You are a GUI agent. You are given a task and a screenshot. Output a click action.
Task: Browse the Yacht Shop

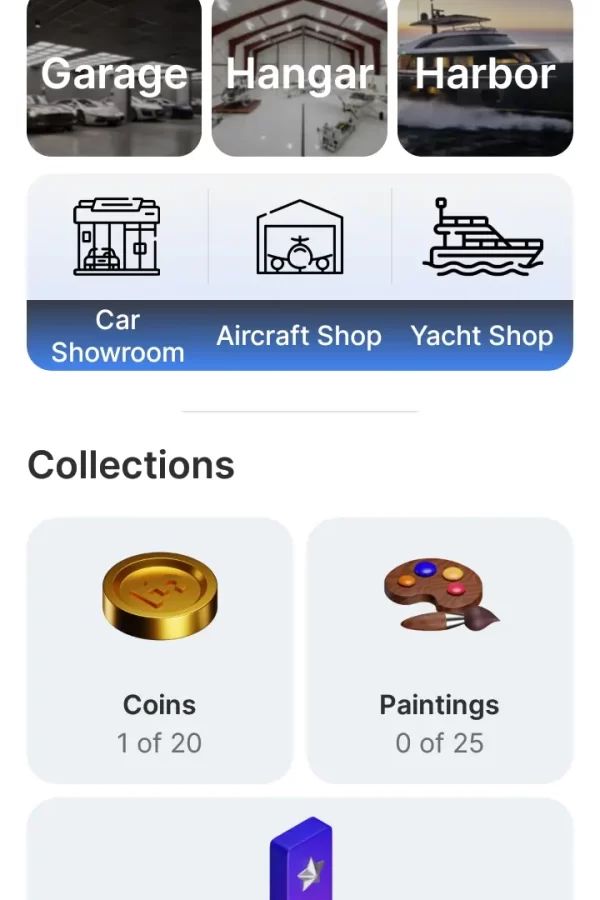(x=482, y=272)
